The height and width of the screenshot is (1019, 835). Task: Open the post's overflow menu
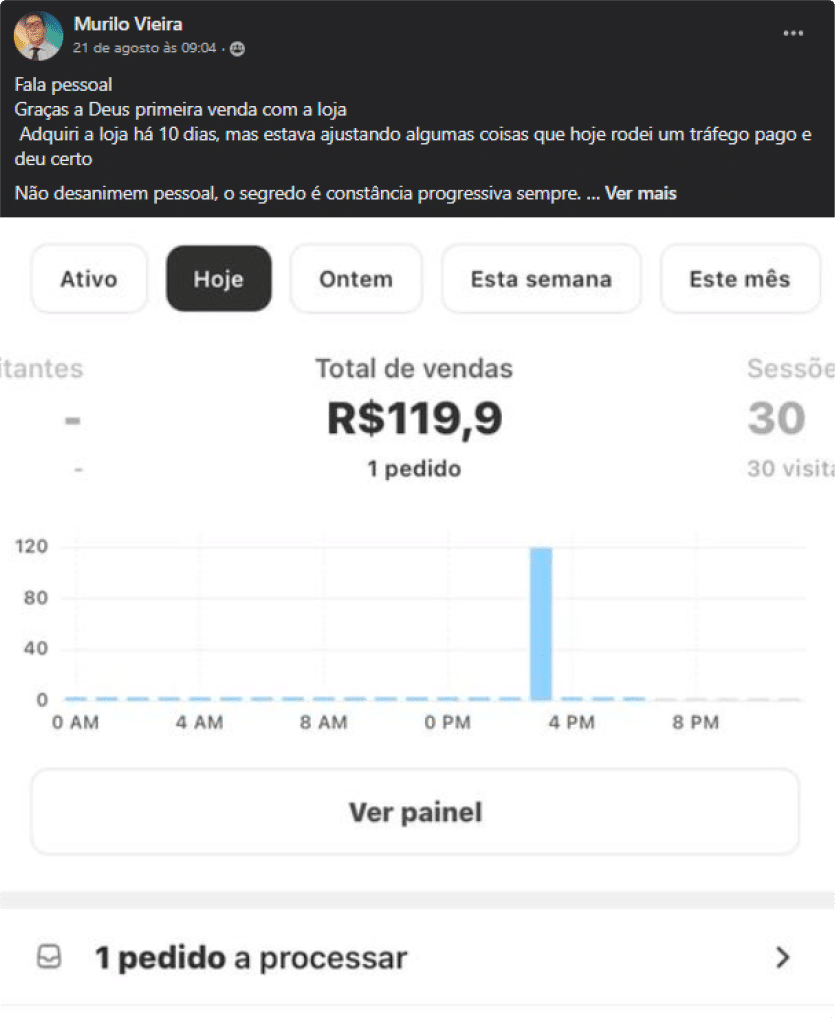tap(793, 33)
